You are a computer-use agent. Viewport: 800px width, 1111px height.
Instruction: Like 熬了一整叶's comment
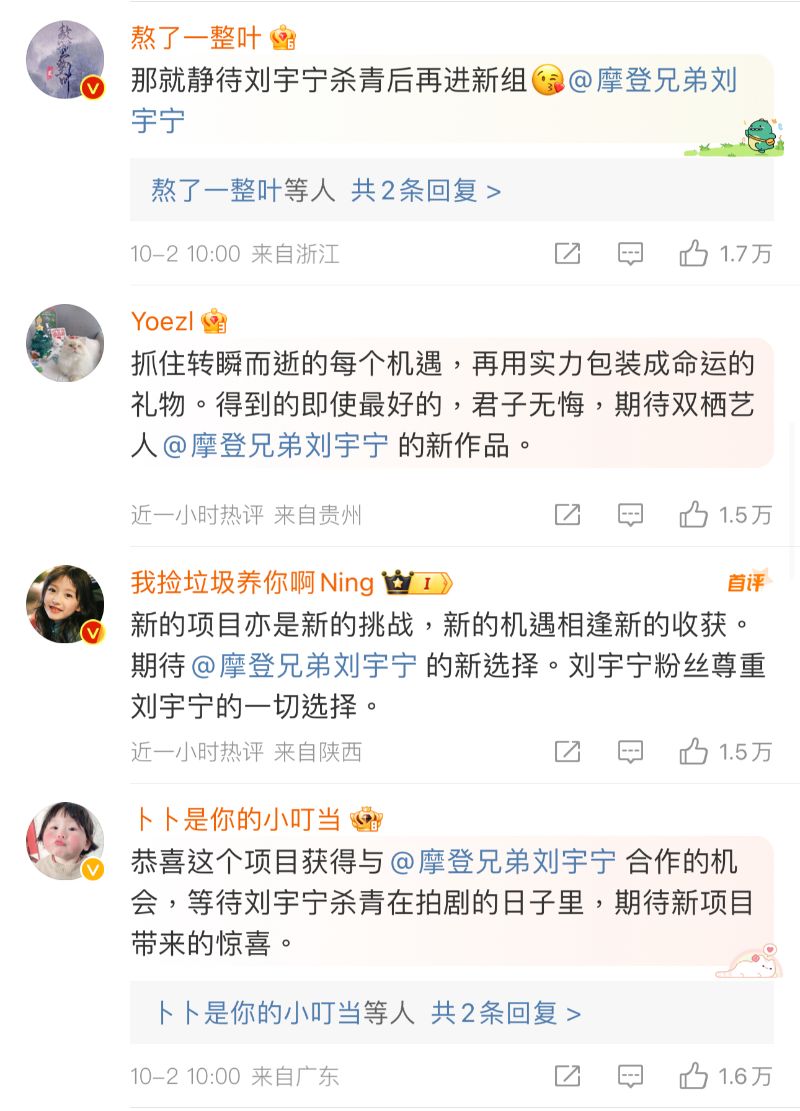[x=693, y=254]
